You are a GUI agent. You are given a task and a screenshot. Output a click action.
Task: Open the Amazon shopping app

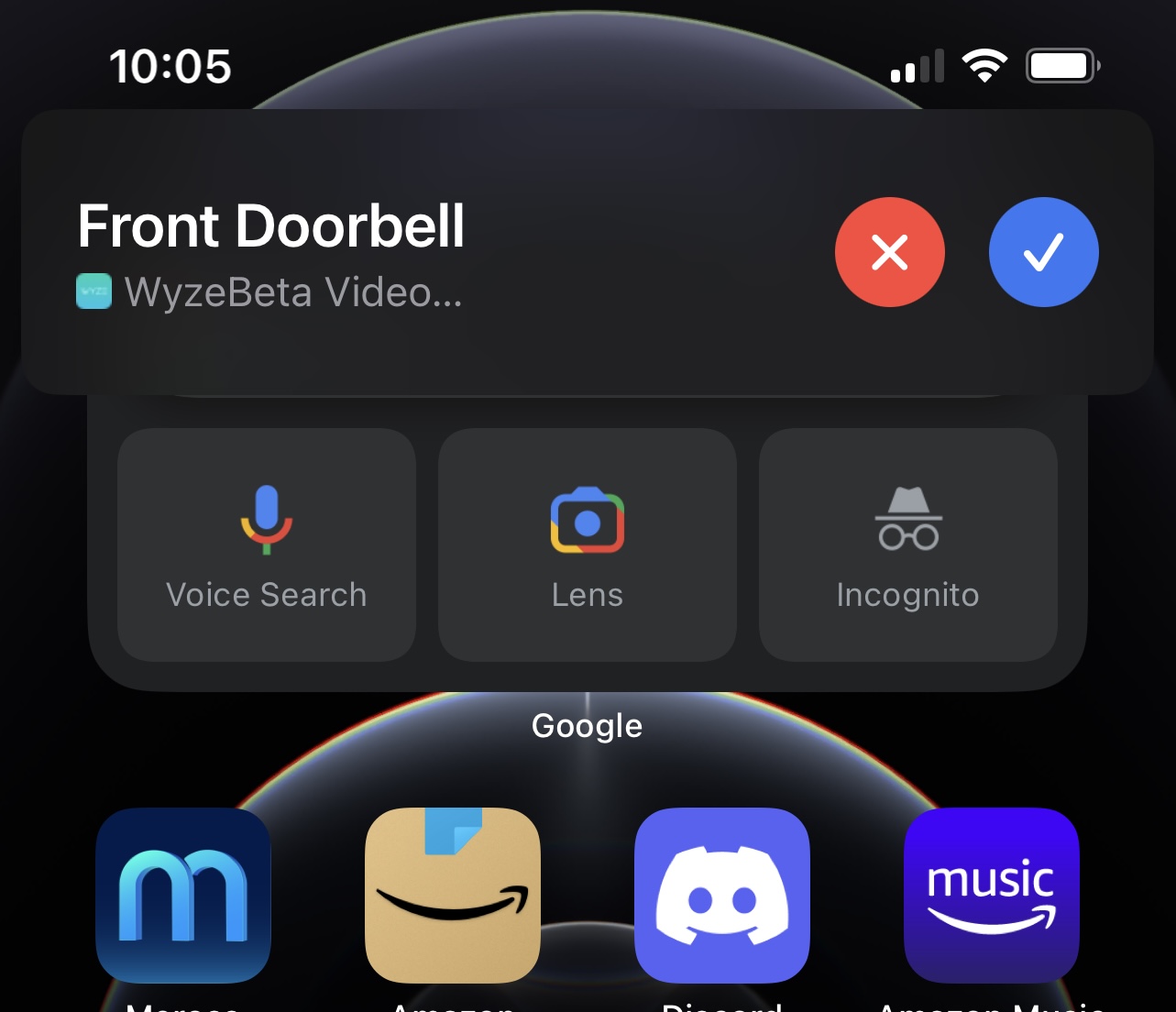[x=453, y=895]
